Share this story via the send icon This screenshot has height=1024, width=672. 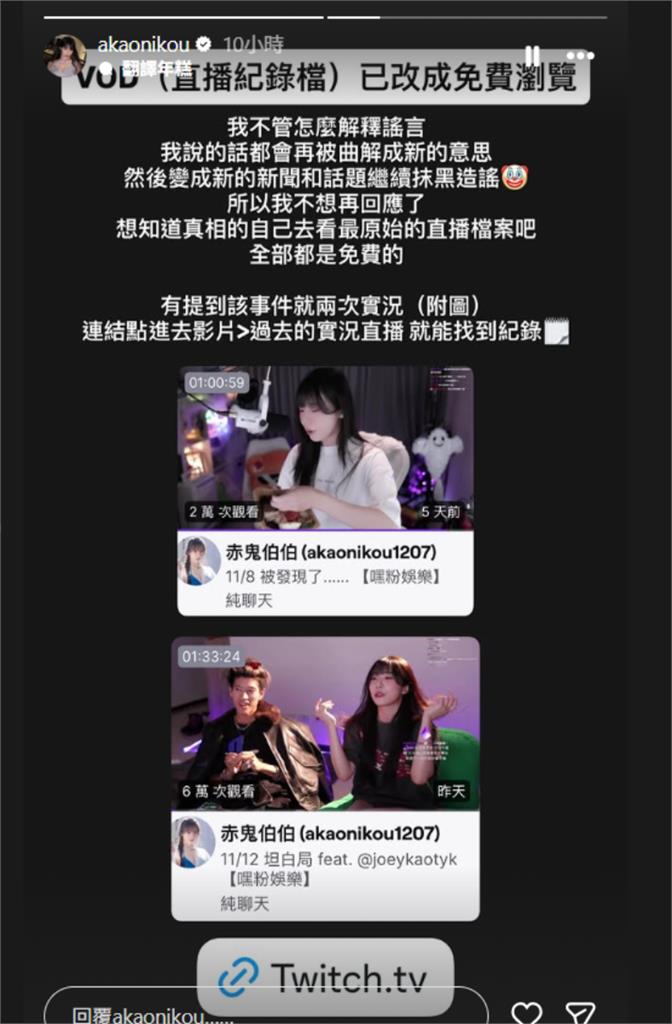581,1012
